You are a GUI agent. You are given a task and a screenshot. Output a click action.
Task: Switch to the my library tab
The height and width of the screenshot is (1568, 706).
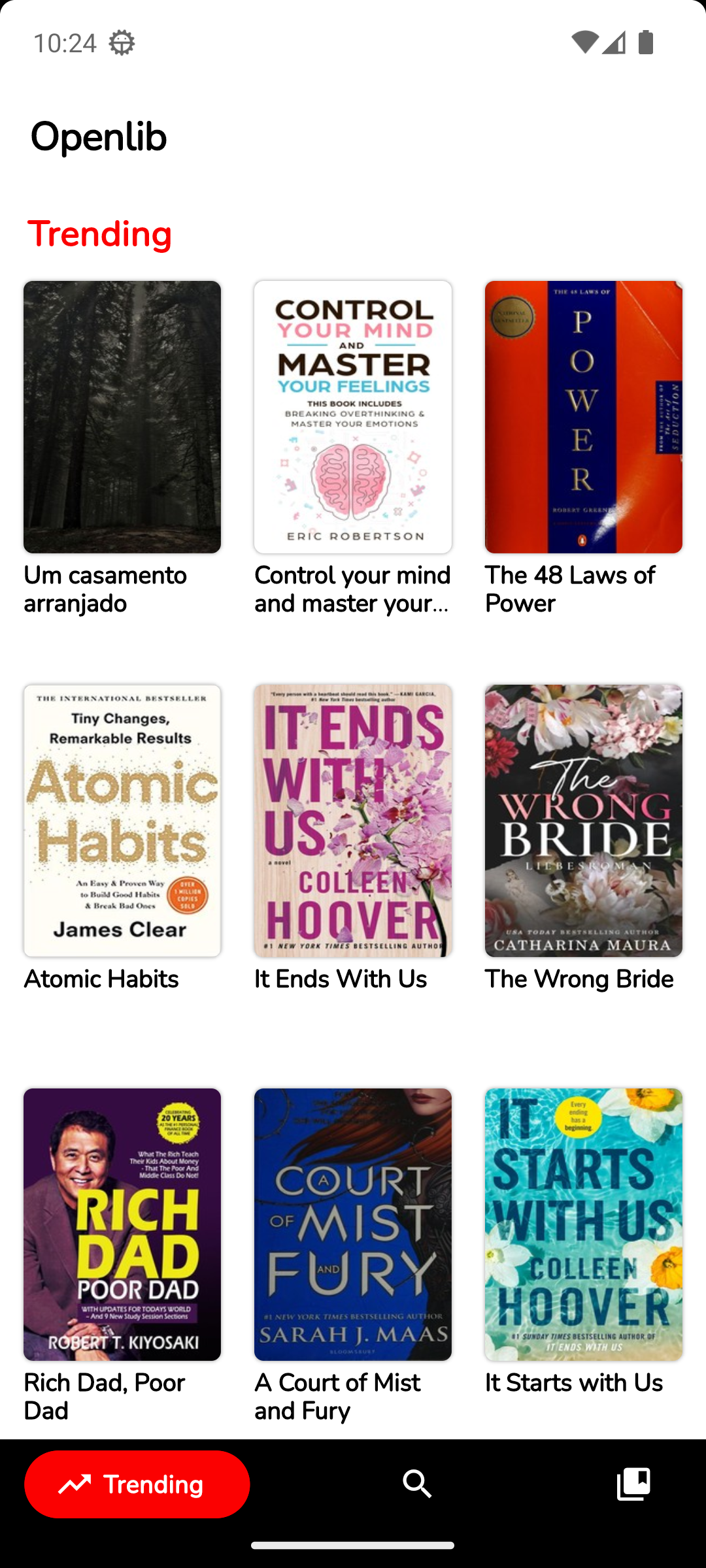point(633,1484)
